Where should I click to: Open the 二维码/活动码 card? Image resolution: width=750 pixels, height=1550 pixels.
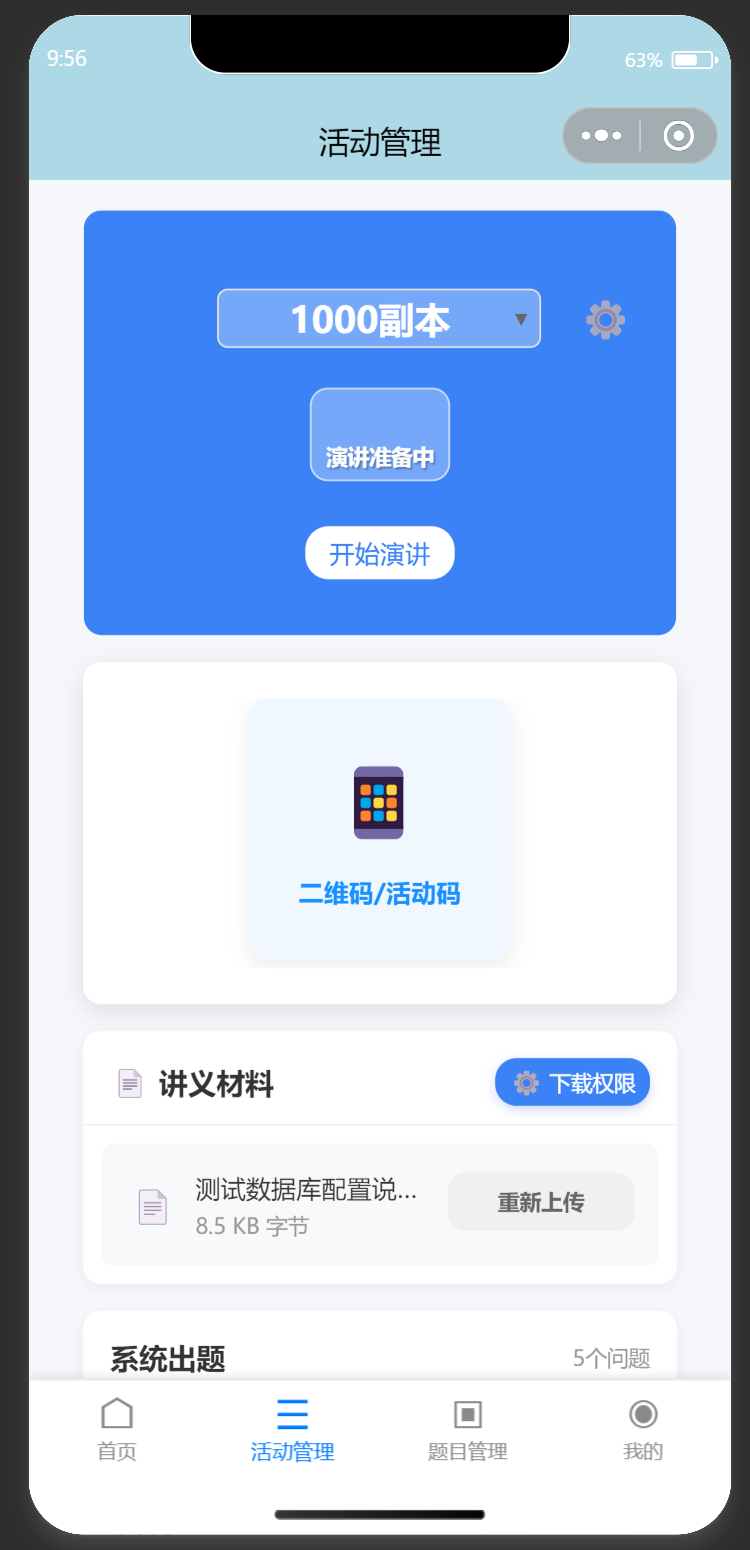coord(380,829)
